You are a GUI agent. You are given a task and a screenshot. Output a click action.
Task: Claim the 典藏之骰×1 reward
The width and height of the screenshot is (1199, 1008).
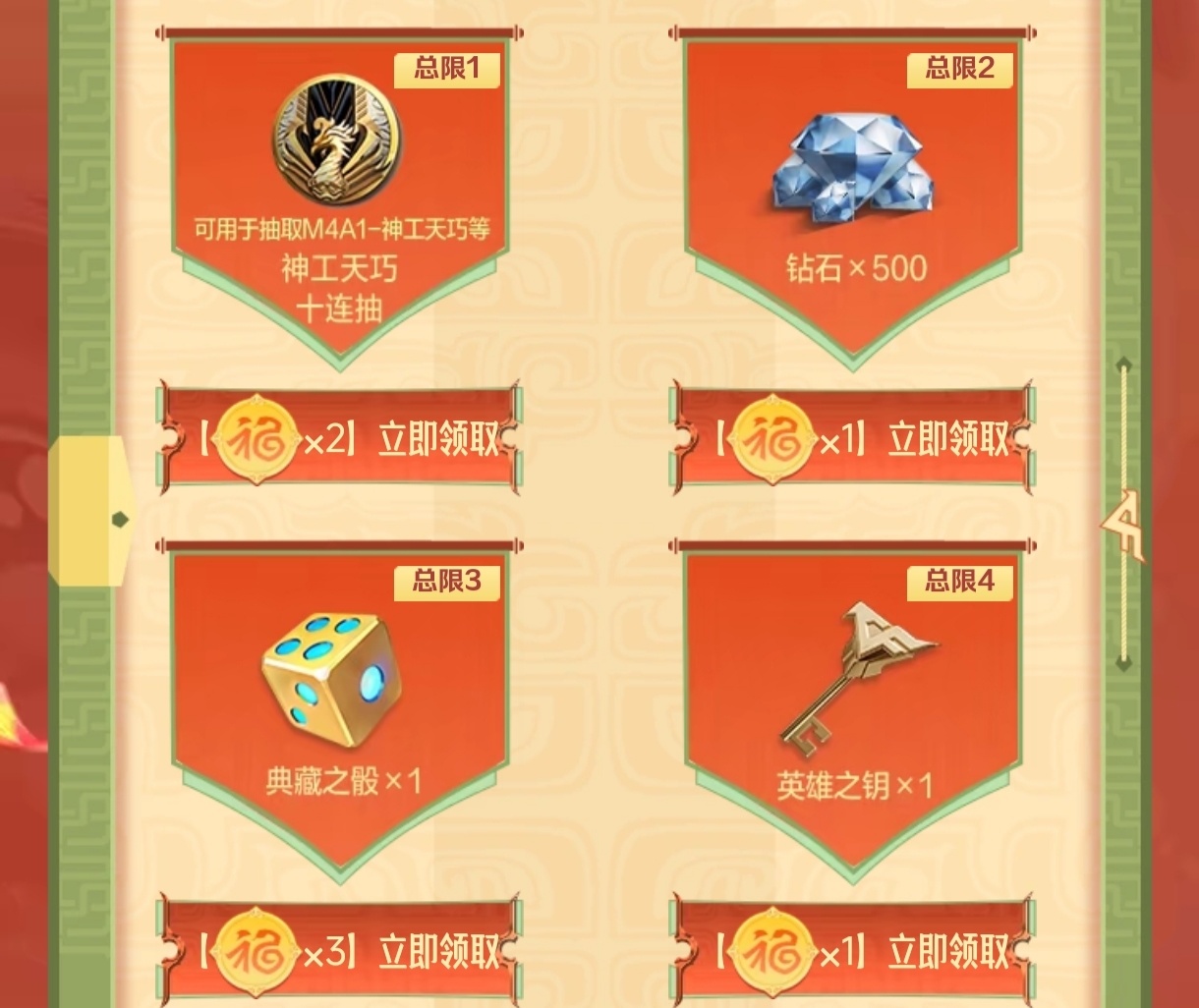(340, 951)
